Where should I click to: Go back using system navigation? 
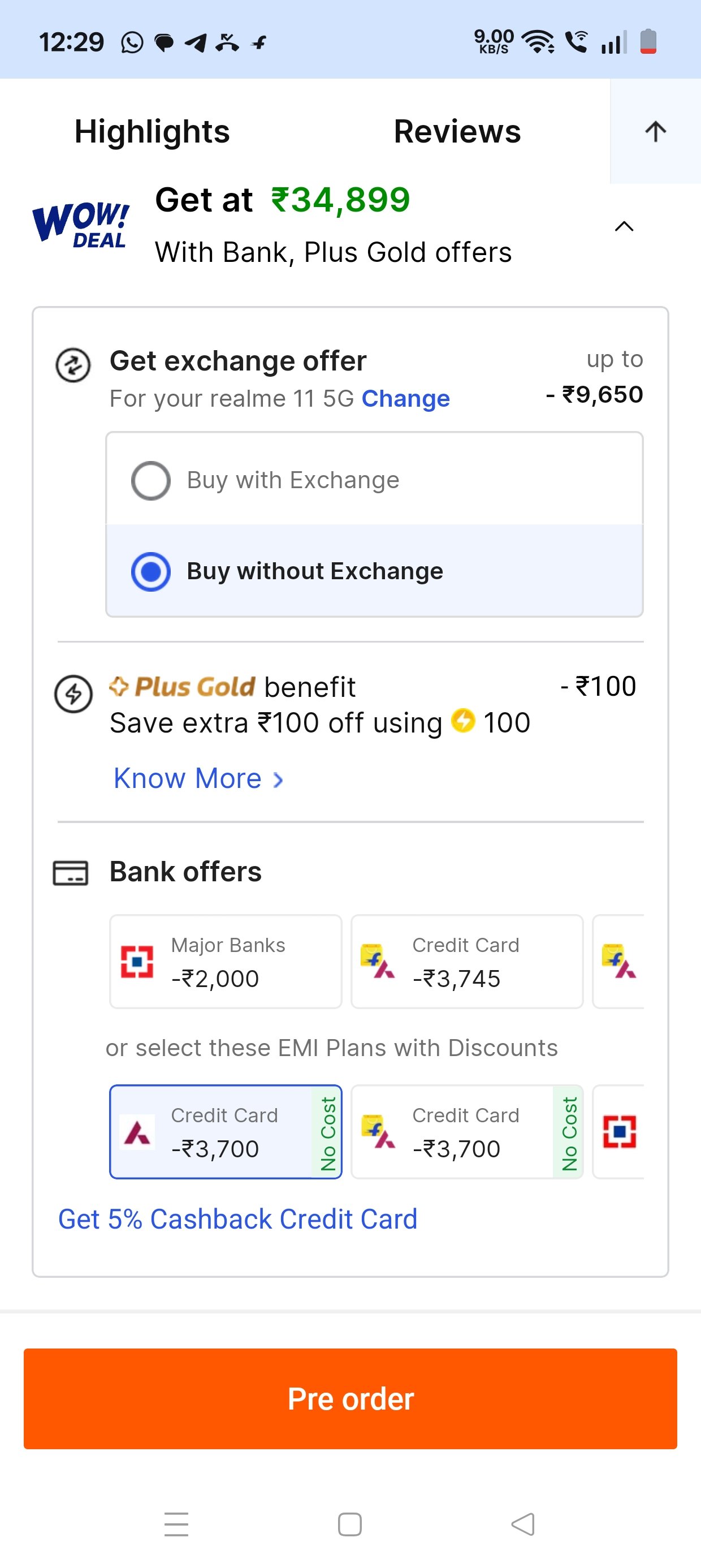point(523,1524)
